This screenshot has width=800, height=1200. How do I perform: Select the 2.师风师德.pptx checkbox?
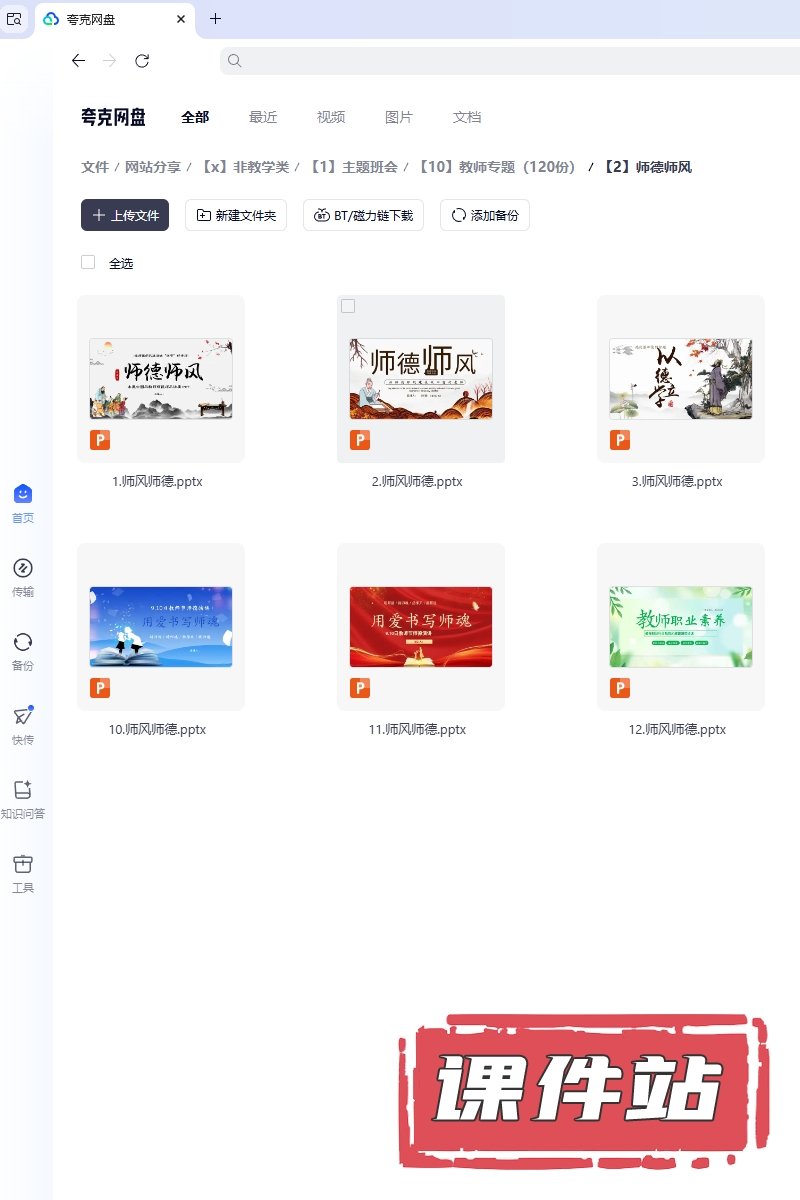348,306
